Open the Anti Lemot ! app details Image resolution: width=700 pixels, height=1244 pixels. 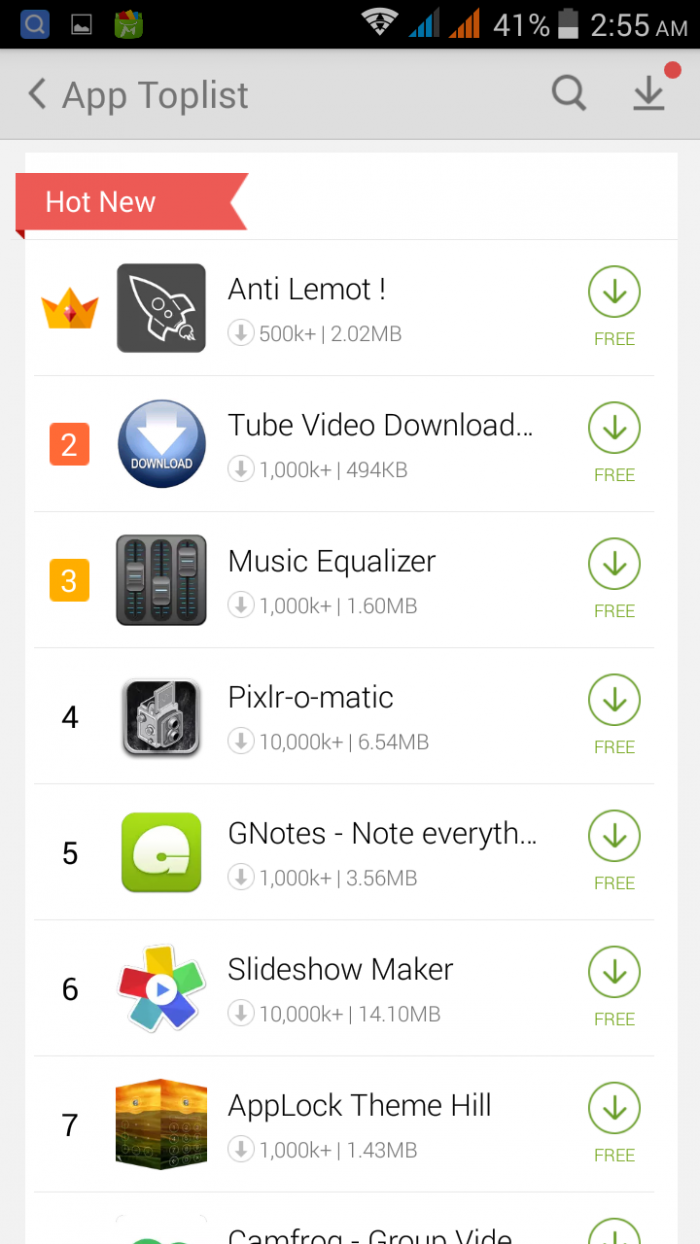[x=306, y=290]
